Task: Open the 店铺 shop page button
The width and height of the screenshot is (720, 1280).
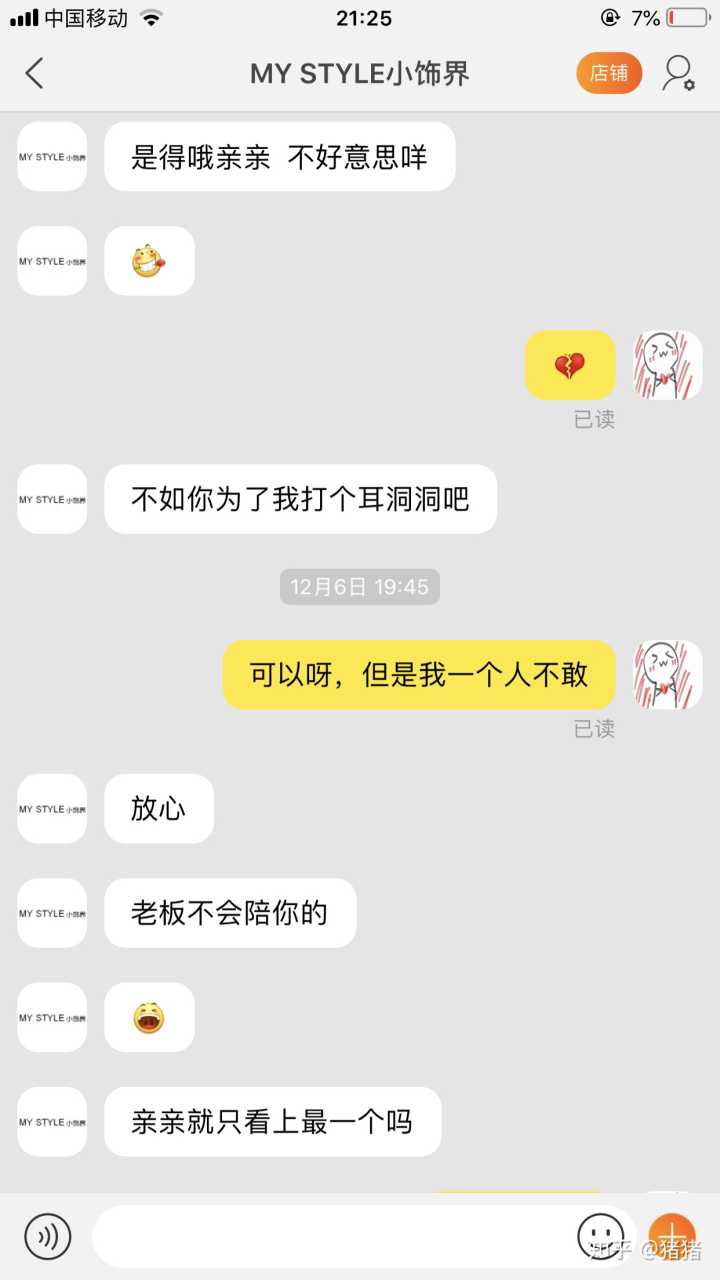Action: (608, 73)
